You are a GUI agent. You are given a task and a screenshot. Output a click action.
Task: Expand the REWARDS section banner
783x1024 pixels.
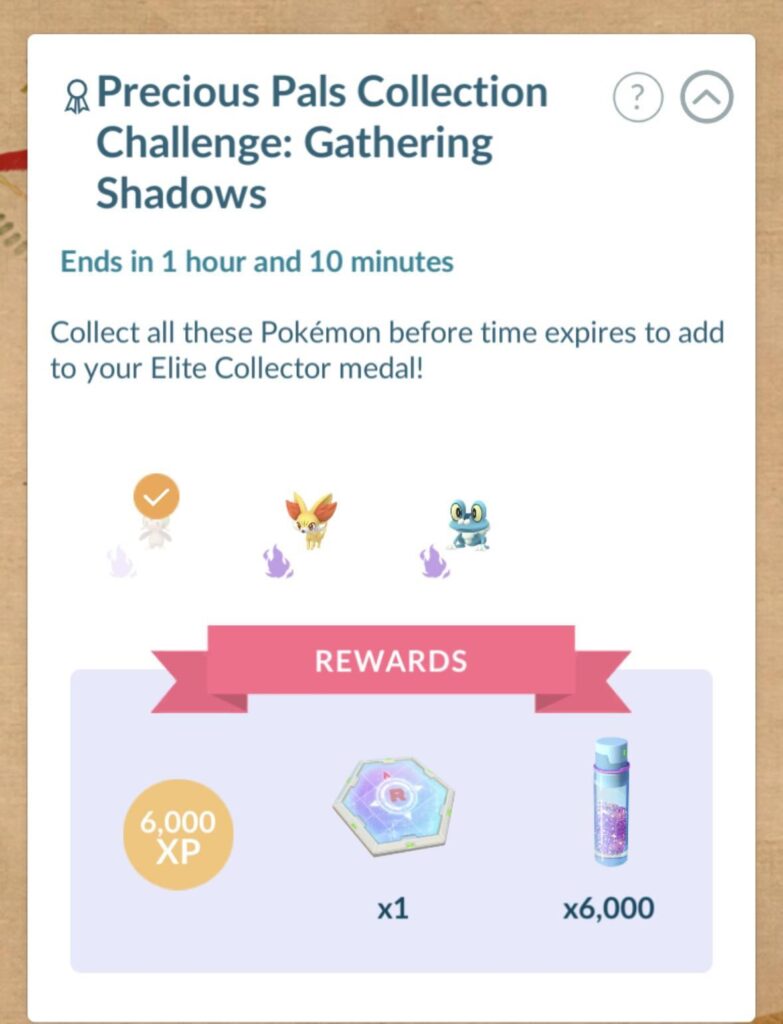[392, 660]
